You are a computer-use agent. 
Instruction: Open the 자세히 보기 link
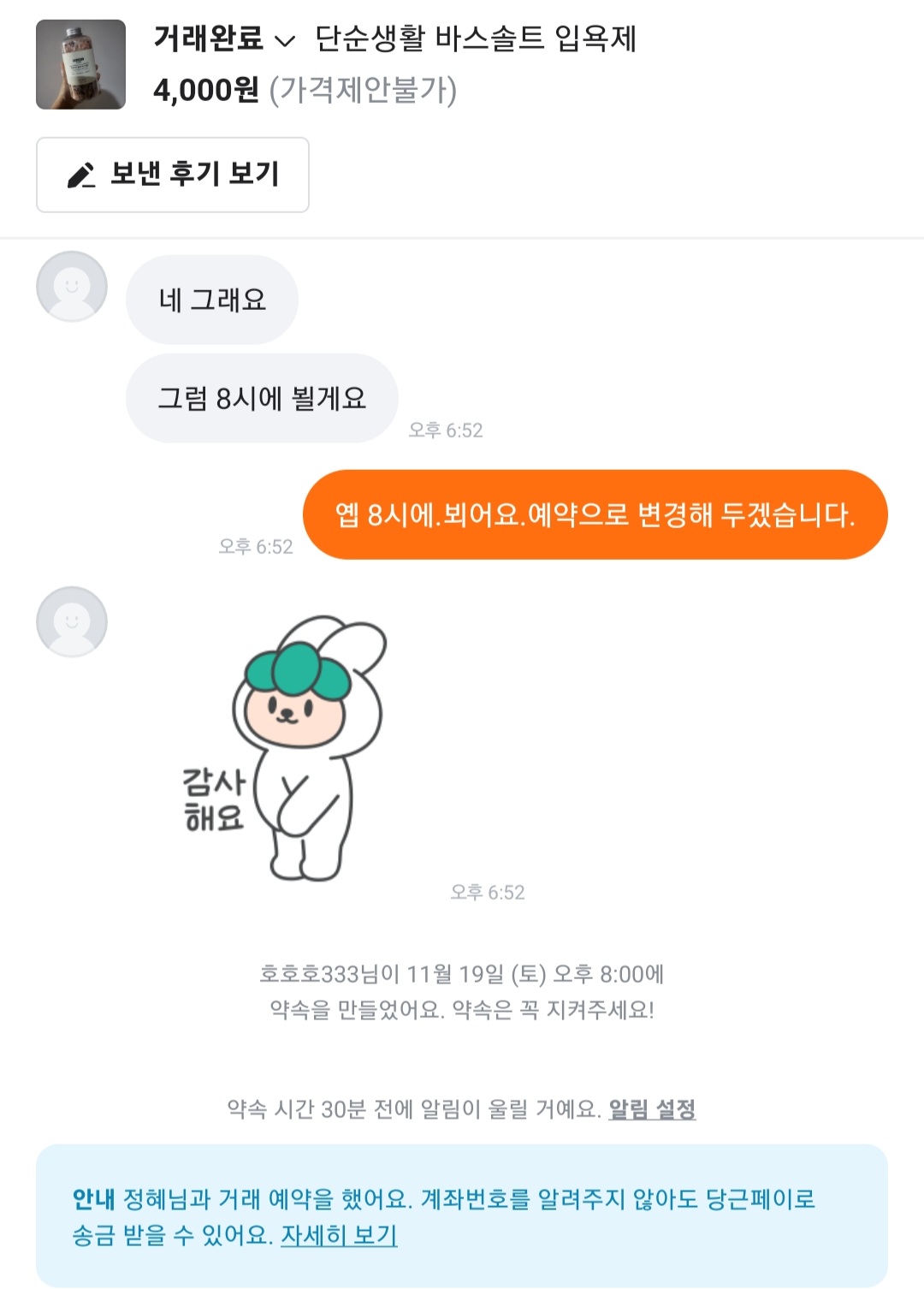click(x=339, y=1235)
